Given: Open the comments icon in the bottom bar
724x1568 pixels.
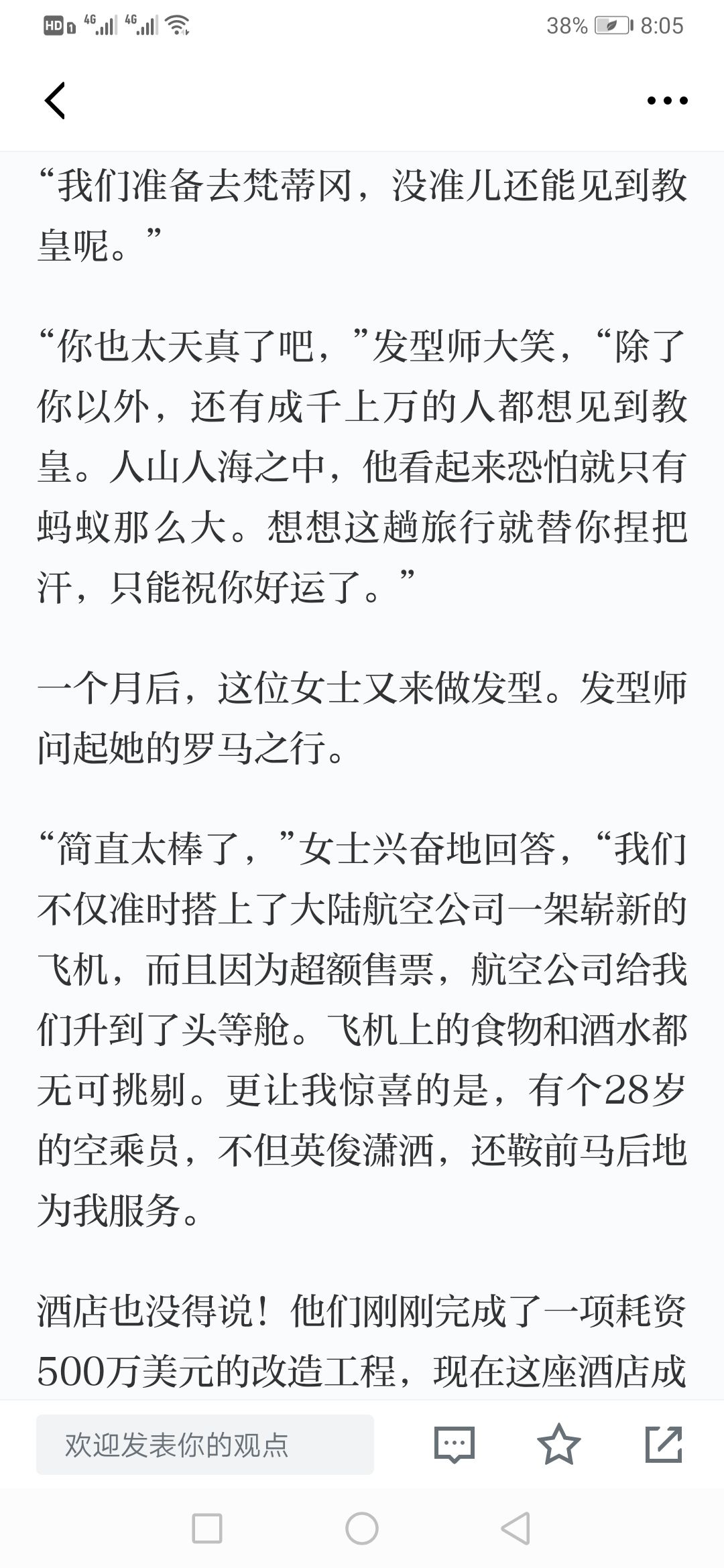Looking at the screenshot, I should [455, 1445].
